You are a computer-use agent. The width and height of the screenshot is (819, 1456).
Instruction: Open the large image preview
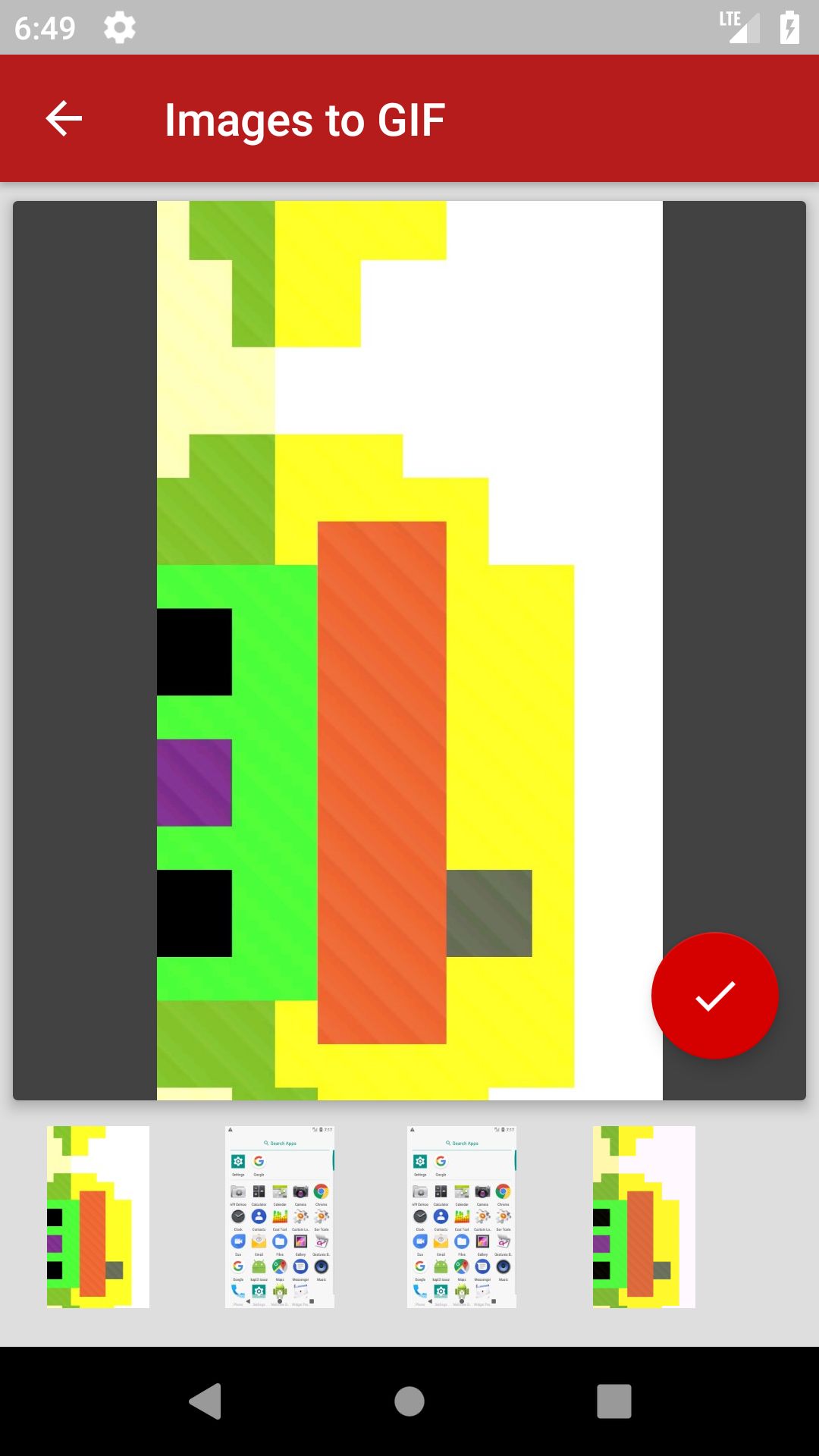409,650
